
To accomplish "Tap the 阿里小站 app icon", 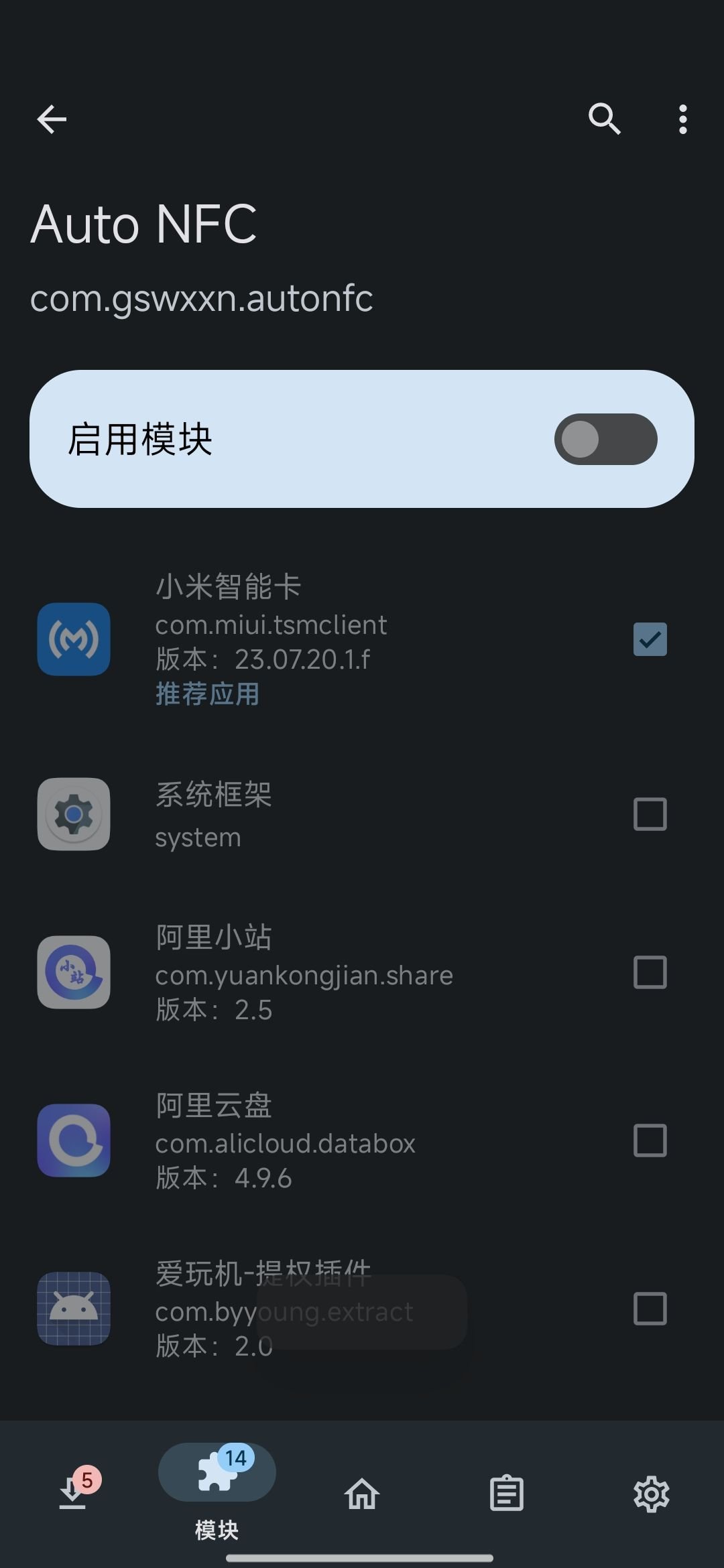I will pyautogui.click(x=74, y=974).
